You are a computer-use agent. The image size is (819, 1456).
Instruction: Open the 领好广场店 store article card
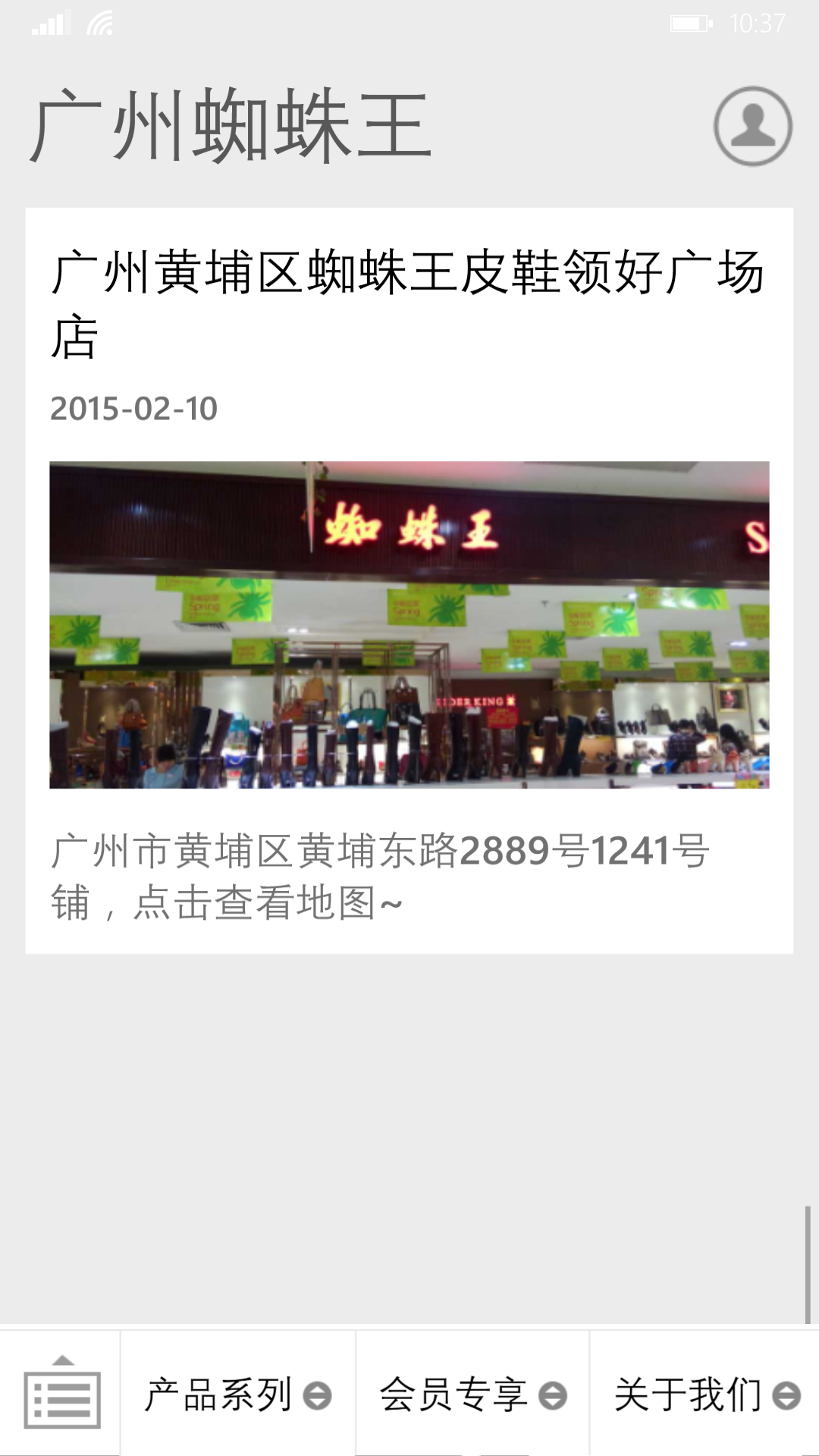tap(409, 579)
